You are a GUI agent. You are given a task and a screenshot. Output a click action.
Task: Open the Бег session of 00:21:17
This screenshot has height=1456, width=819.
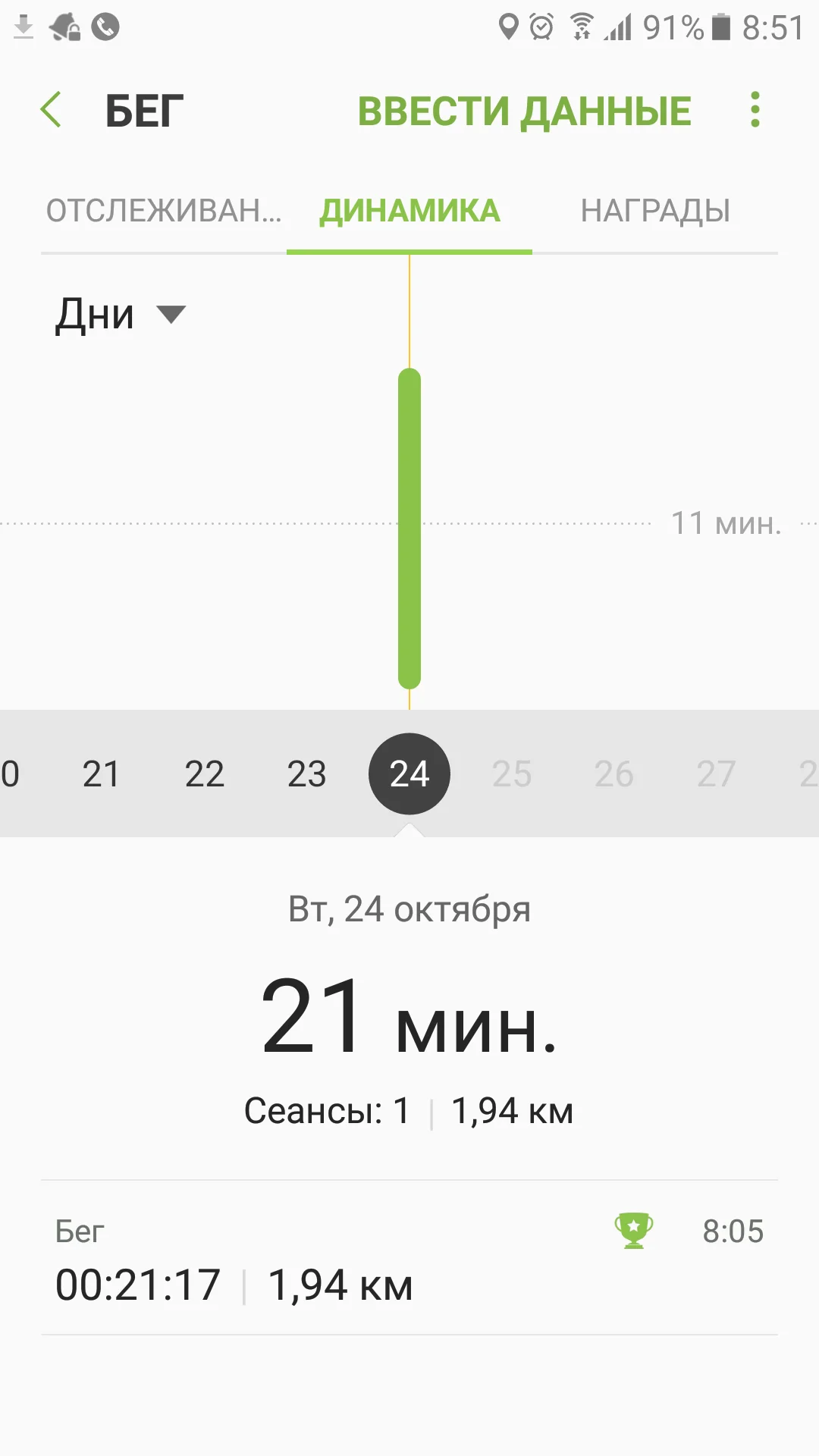pyautogui.click(x=409, y=1258)
